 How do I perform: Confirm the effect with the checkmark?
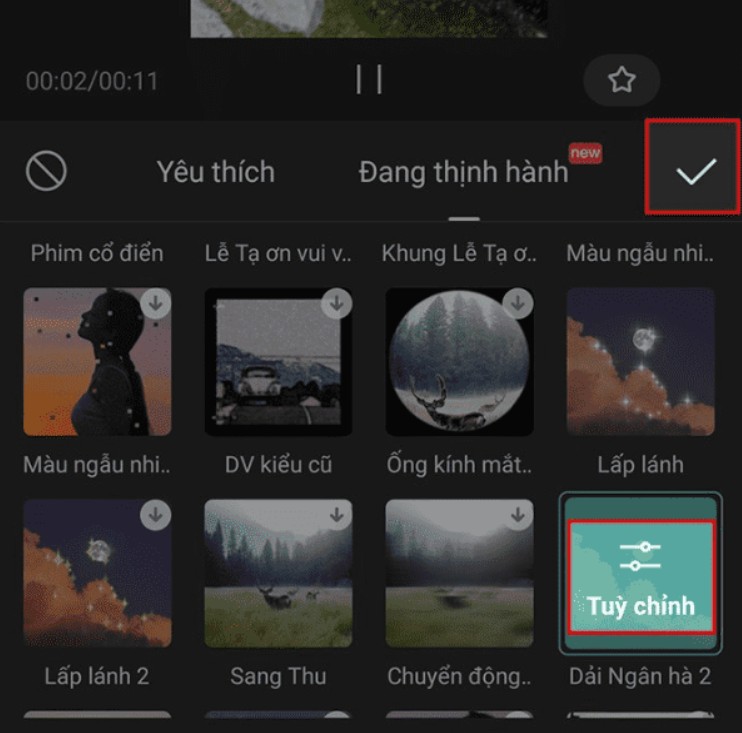pyautogui.click(x=696, y=172)
